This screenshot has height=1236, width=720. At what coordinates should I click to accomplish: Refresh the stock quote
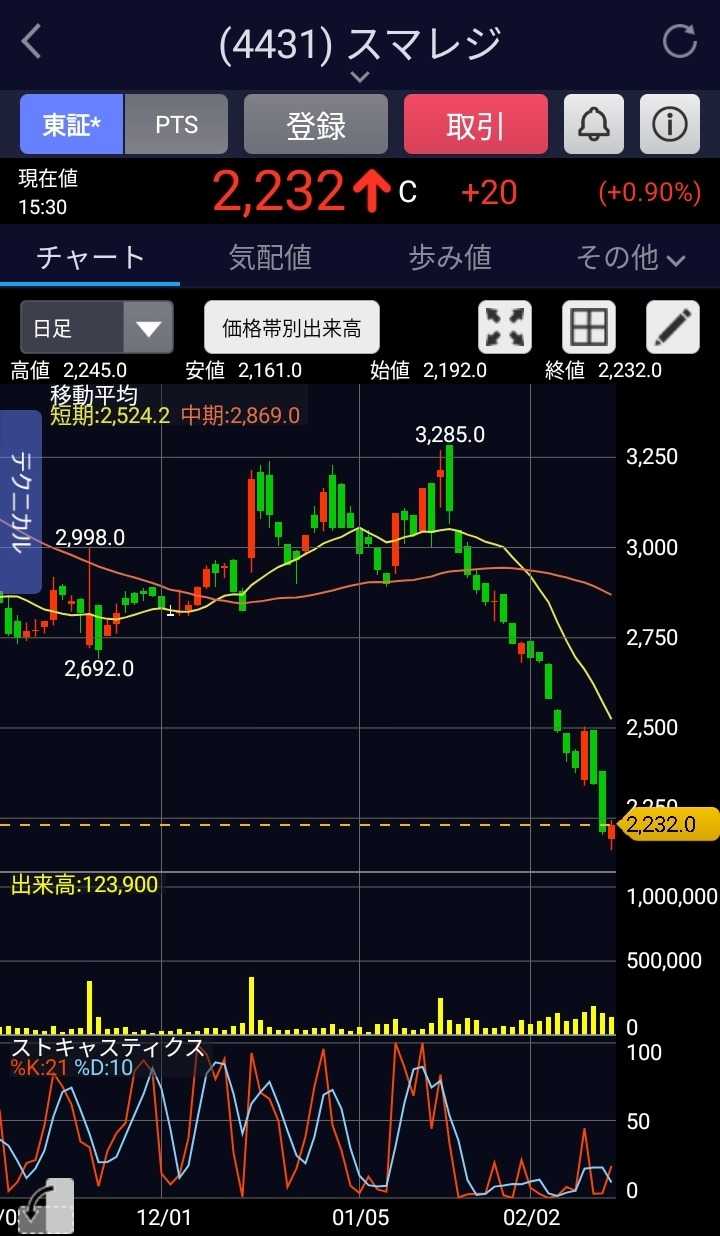(x=680, y=42)
